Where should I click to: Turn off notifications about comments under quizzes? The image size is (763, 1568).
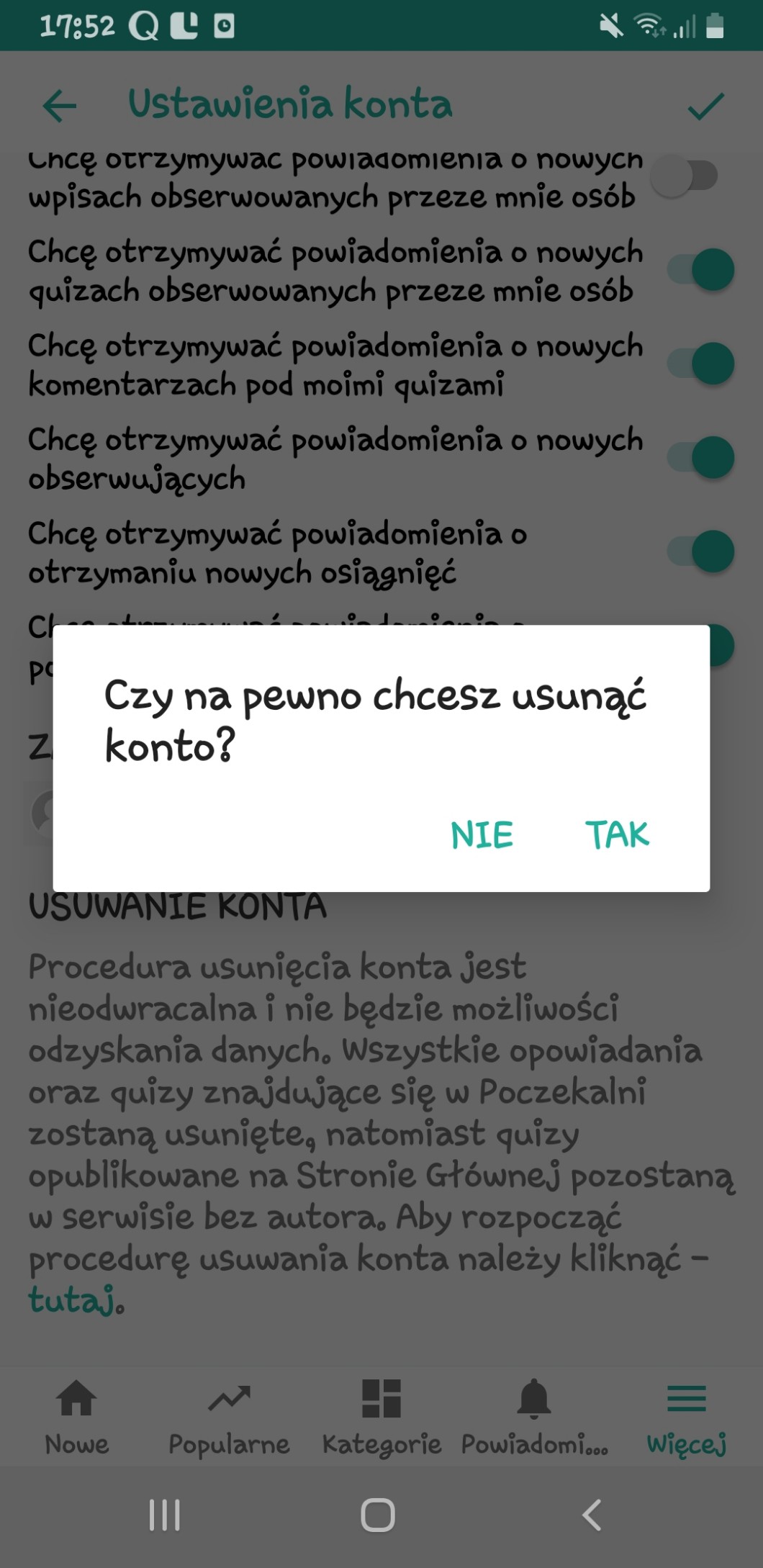click(x=700, y=364)
